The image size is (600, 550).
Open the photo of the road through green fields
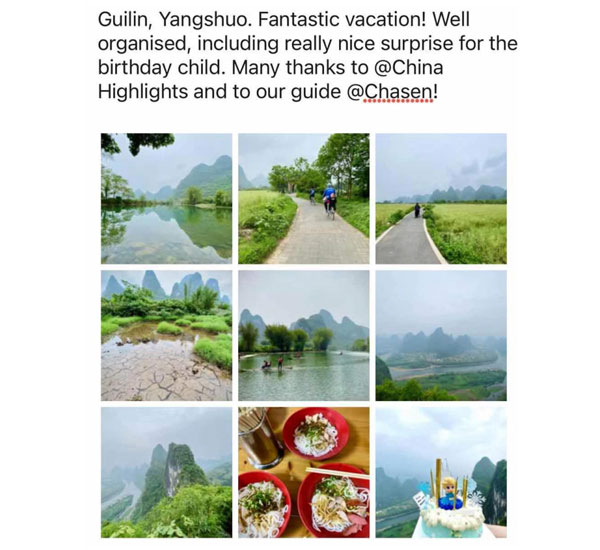(x=440, y=199)
